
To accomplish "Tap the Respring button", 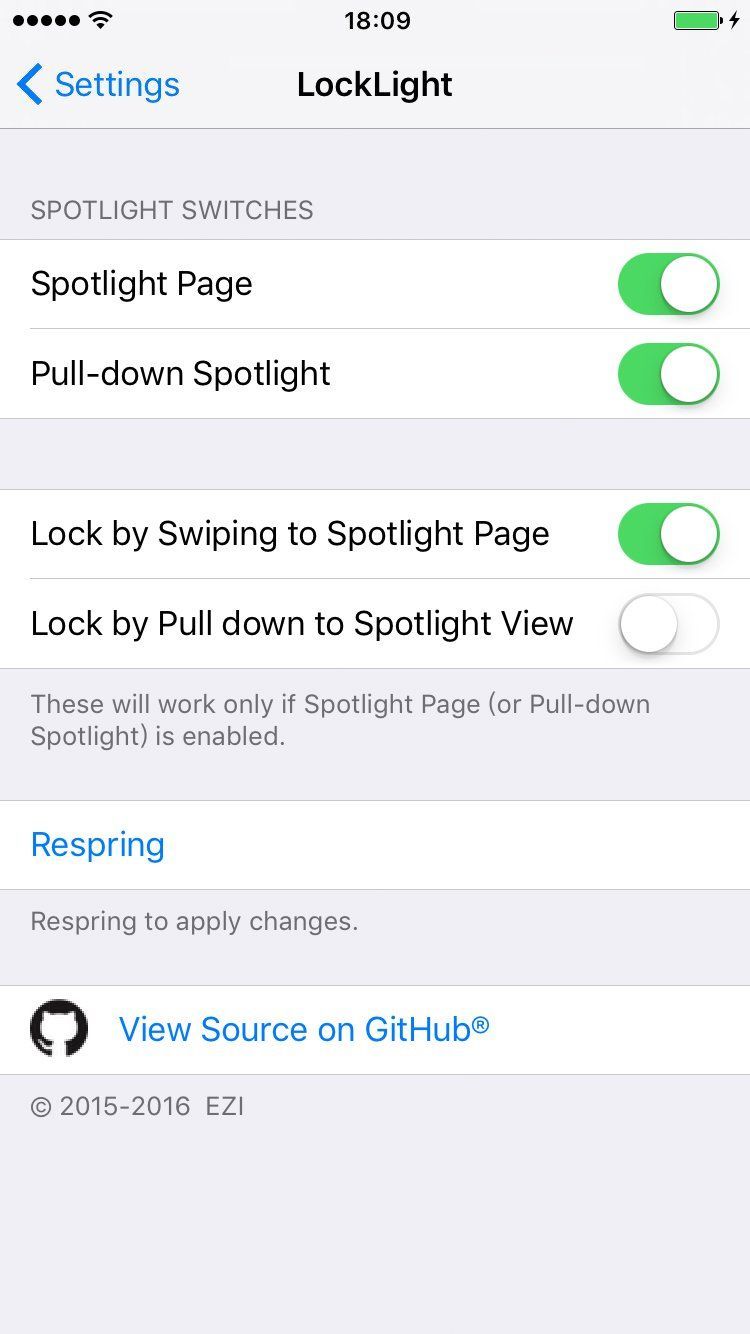I will tap(97, 844).
